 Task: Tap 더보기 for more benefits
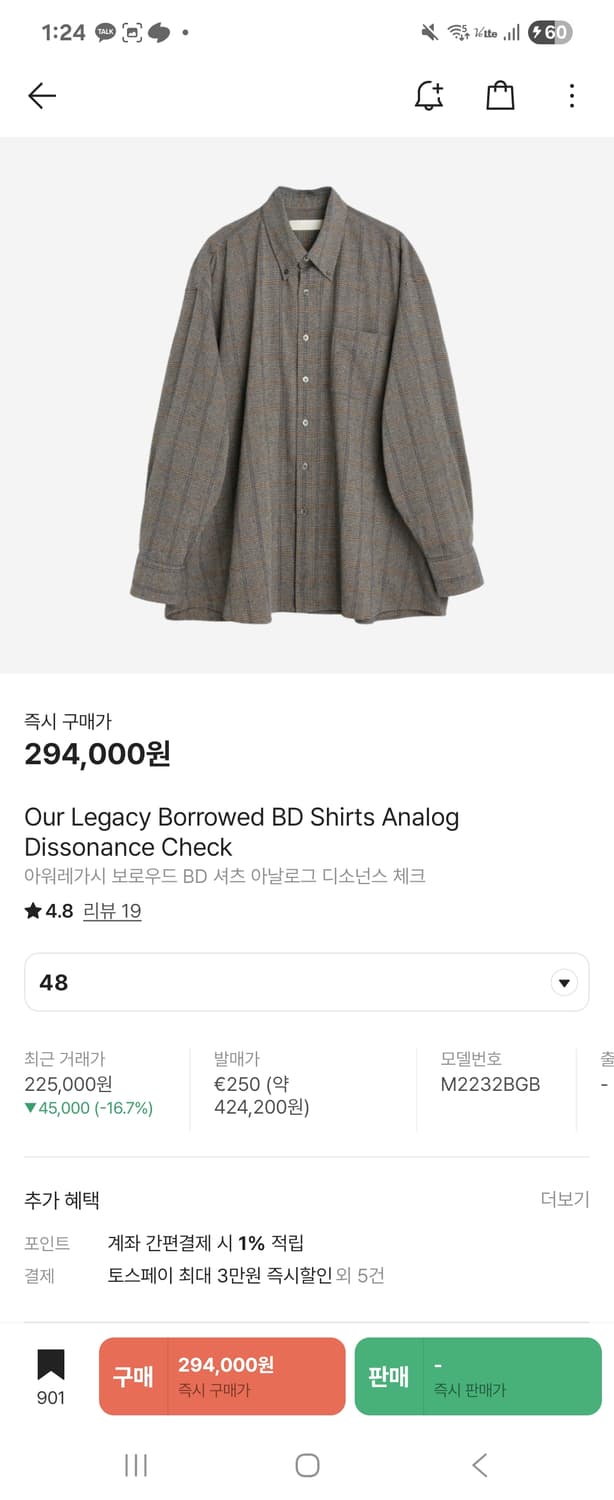pos(565,1199)
